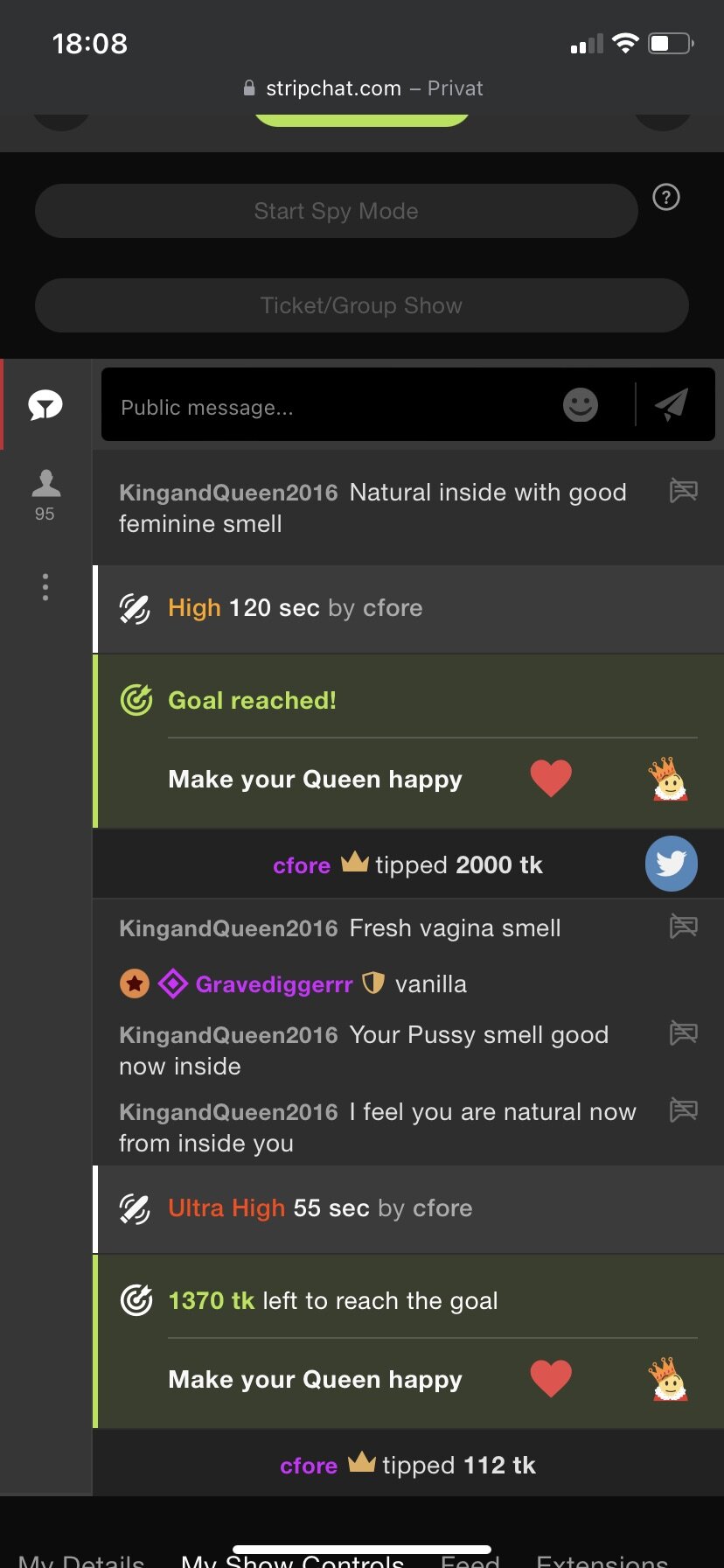Mute message 'Natural inside with good'

click(x=683, y=491)
